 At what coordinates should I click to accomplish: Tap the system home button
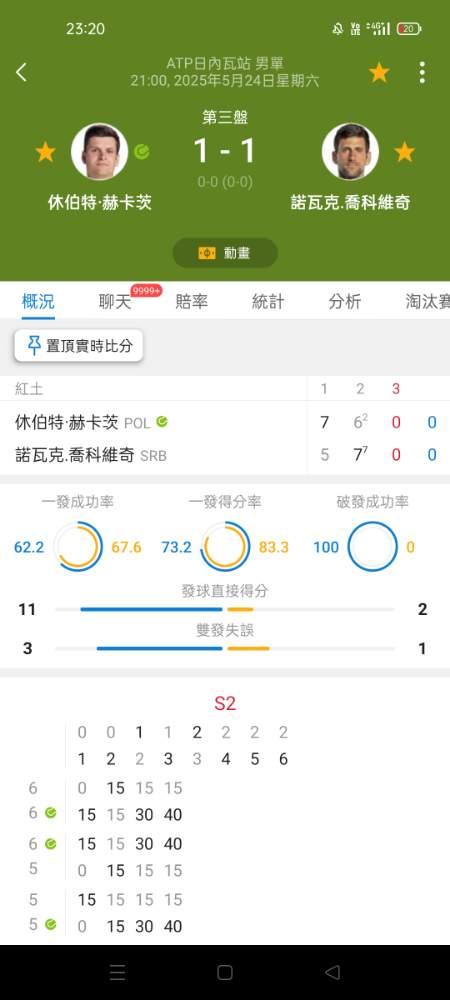(x=224, y=972)
